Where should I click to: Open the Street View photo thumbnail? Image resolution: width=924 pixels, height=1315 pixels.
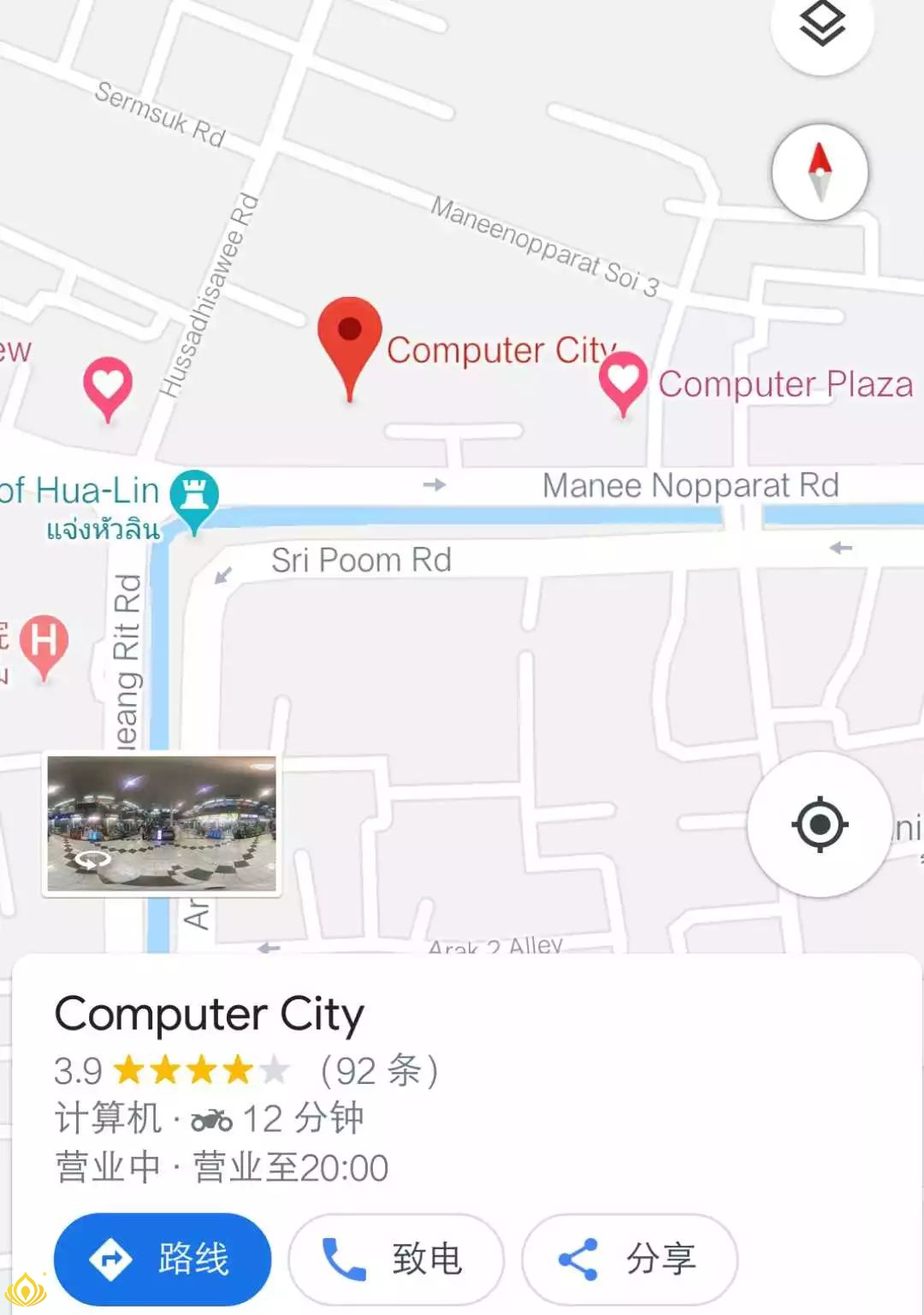(162, 823)
